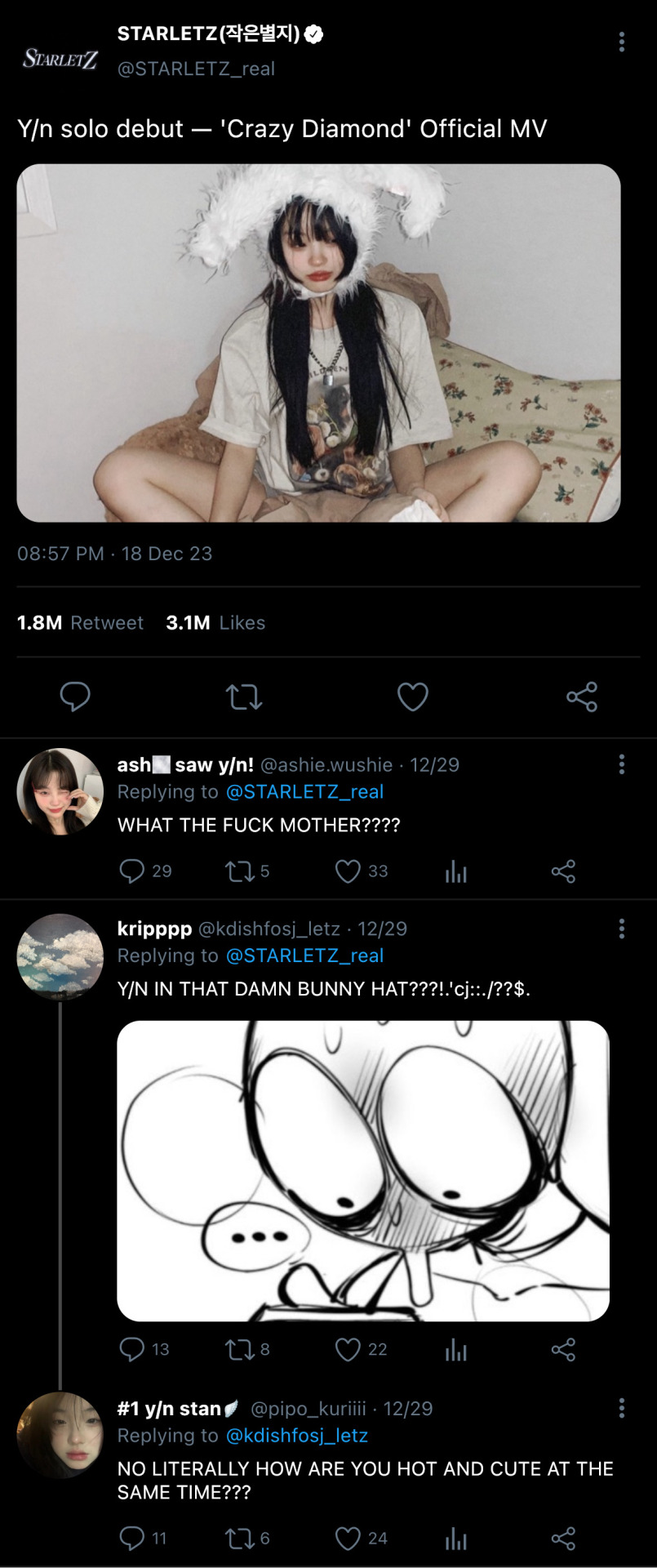The width and height of the screenshot is (657, 1568).
Task: Like pipo_kuriiii's hot and cute reply
Action: (348, 1539)
